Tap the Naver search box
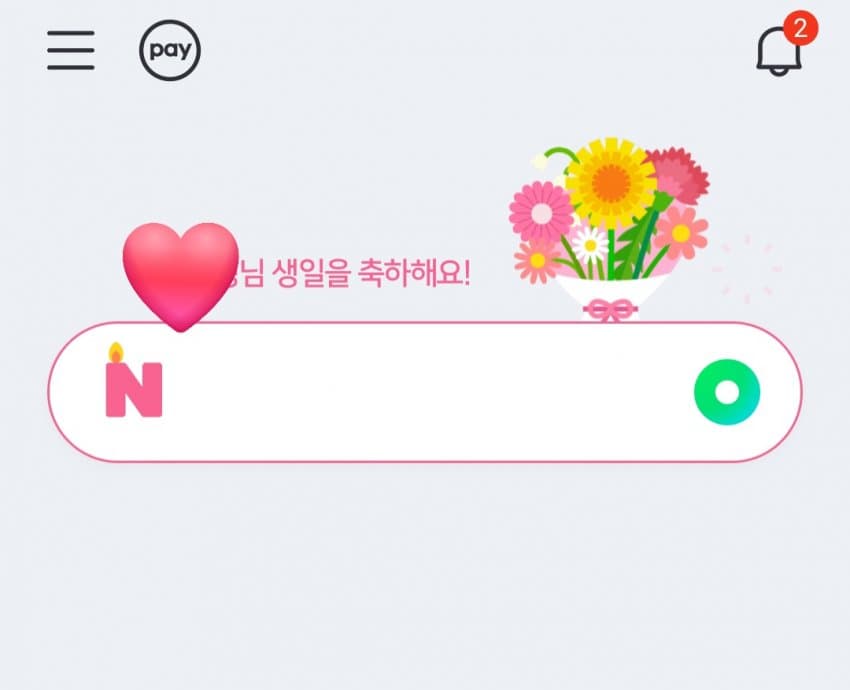850x690 pixels. pos(425,392)
